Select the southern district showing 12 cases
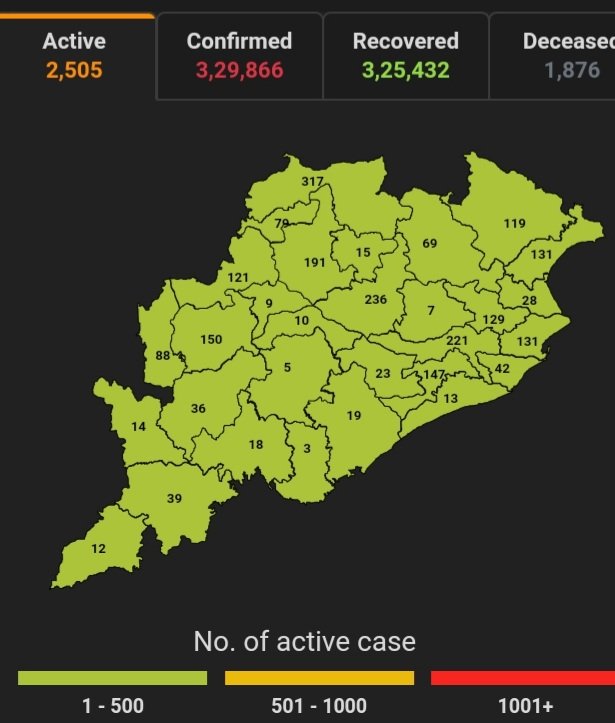 (x=98, y=549)
